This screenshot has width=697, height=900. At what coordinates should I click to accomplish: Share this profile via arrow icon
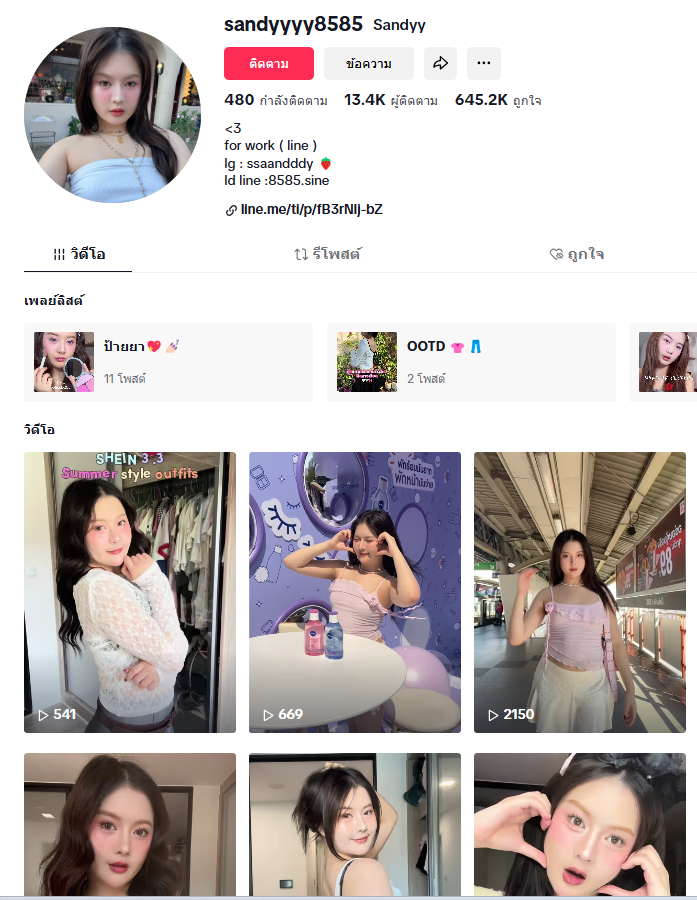(440, 63)
